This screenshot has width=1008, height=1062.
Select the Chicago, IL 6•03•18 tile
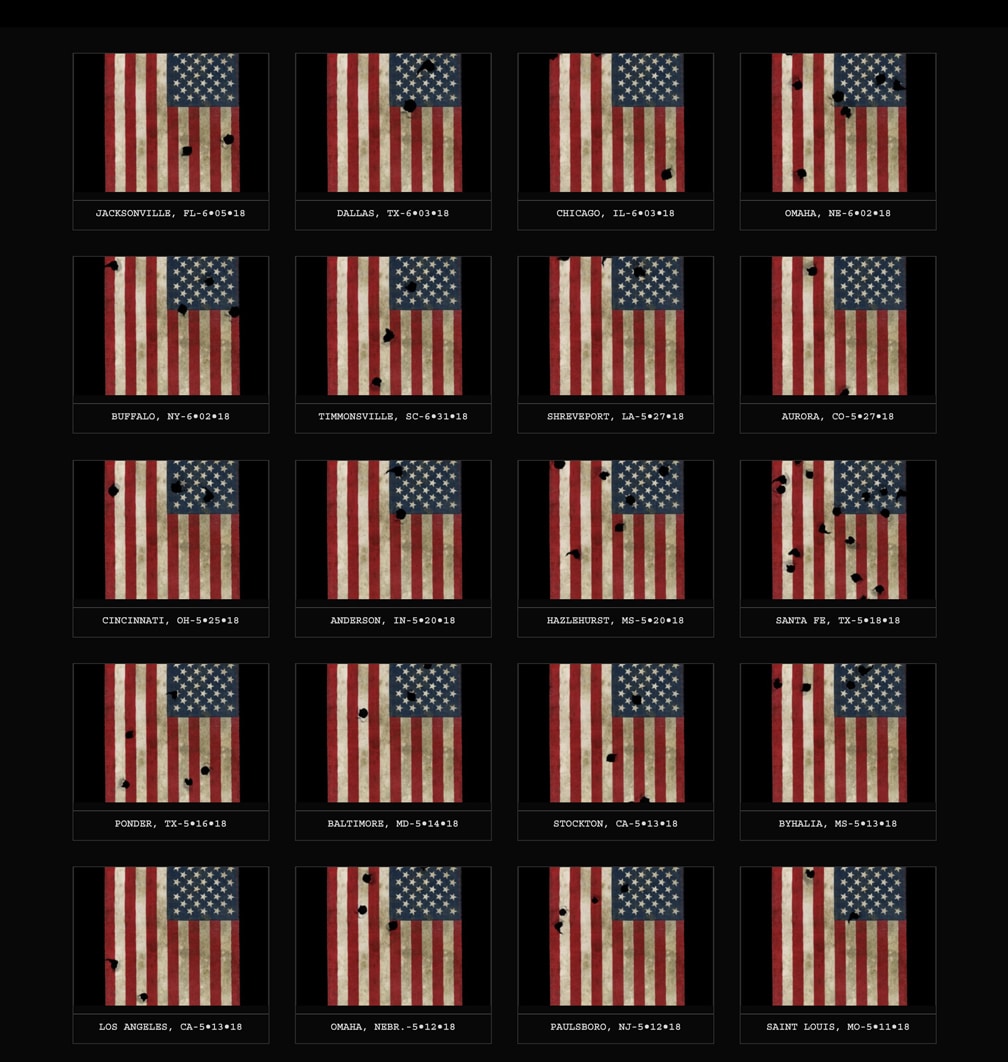[615, 123]
